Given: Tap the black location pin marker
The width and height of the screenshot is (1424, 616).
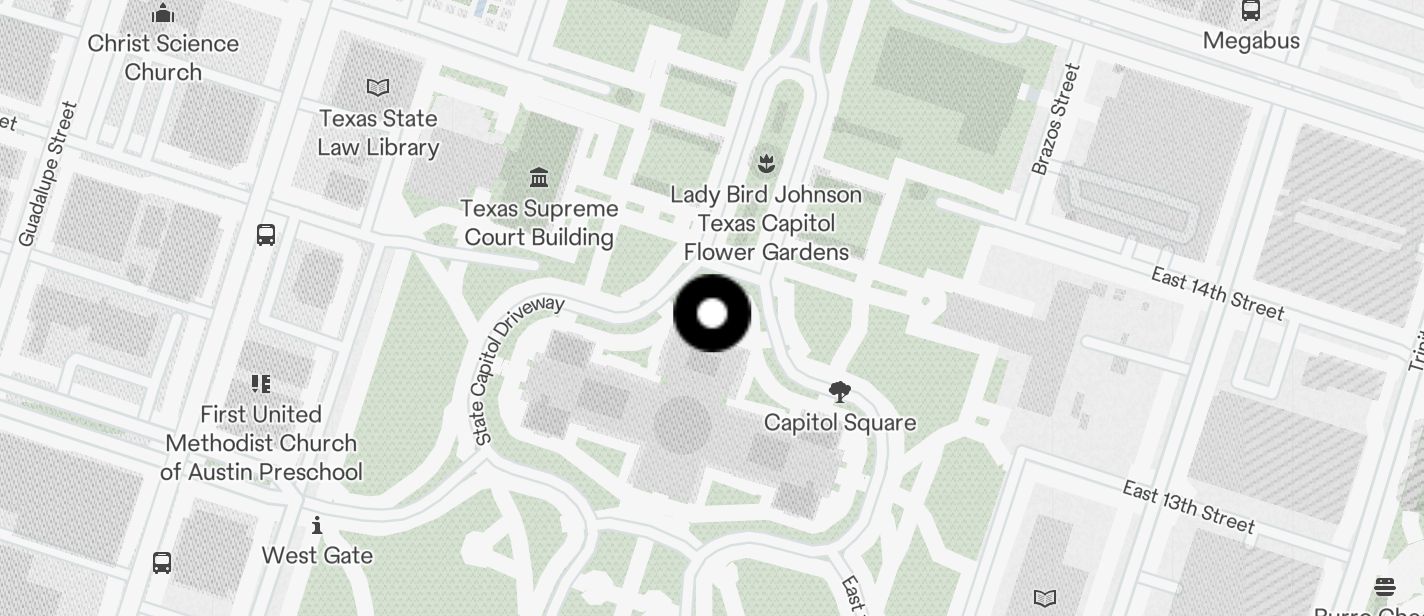Looking at the screenshot, I should 712,314.
